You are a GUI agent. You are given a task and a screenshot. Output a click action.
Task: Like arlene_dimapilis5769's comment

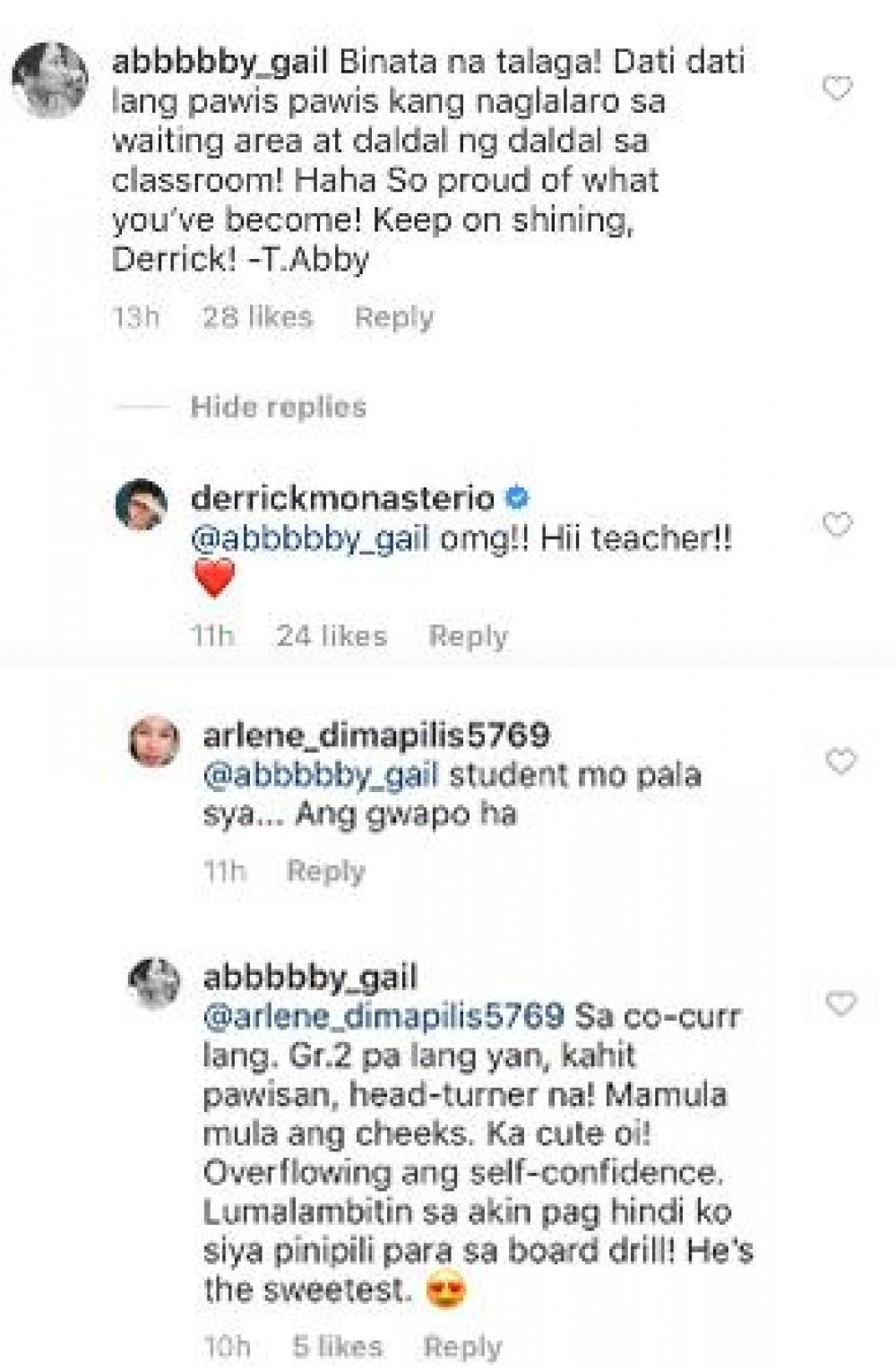click(840, 763)
